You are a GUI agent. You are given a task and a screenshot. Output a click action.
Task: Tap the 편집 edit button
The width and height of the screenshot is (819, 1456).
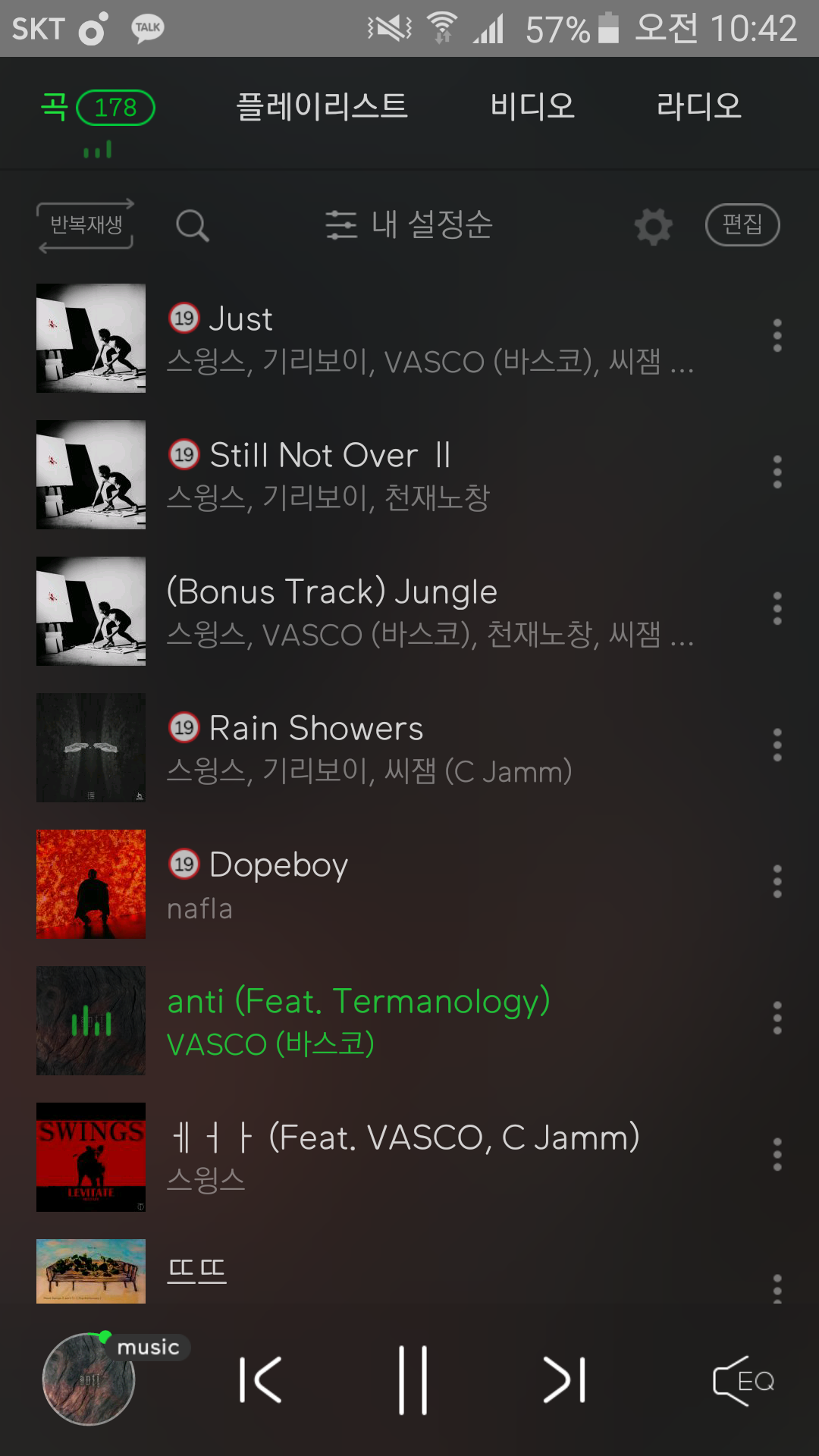pyautogui.click(x=742, y=224)
